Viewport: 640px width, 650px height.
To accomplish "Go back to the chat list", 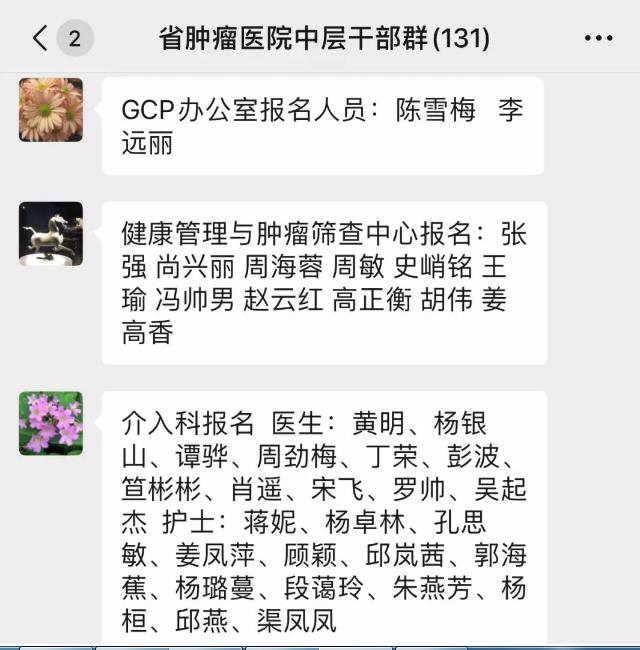I will point(42,39).
